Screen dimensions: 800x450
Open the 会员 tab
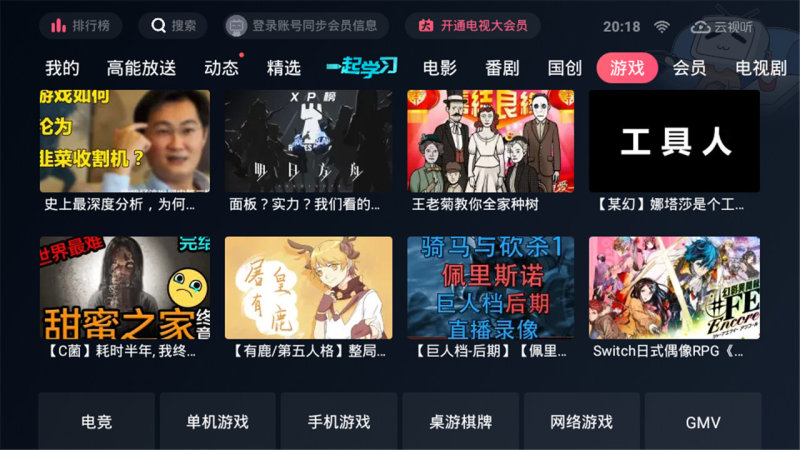click(x=689, y=68)
